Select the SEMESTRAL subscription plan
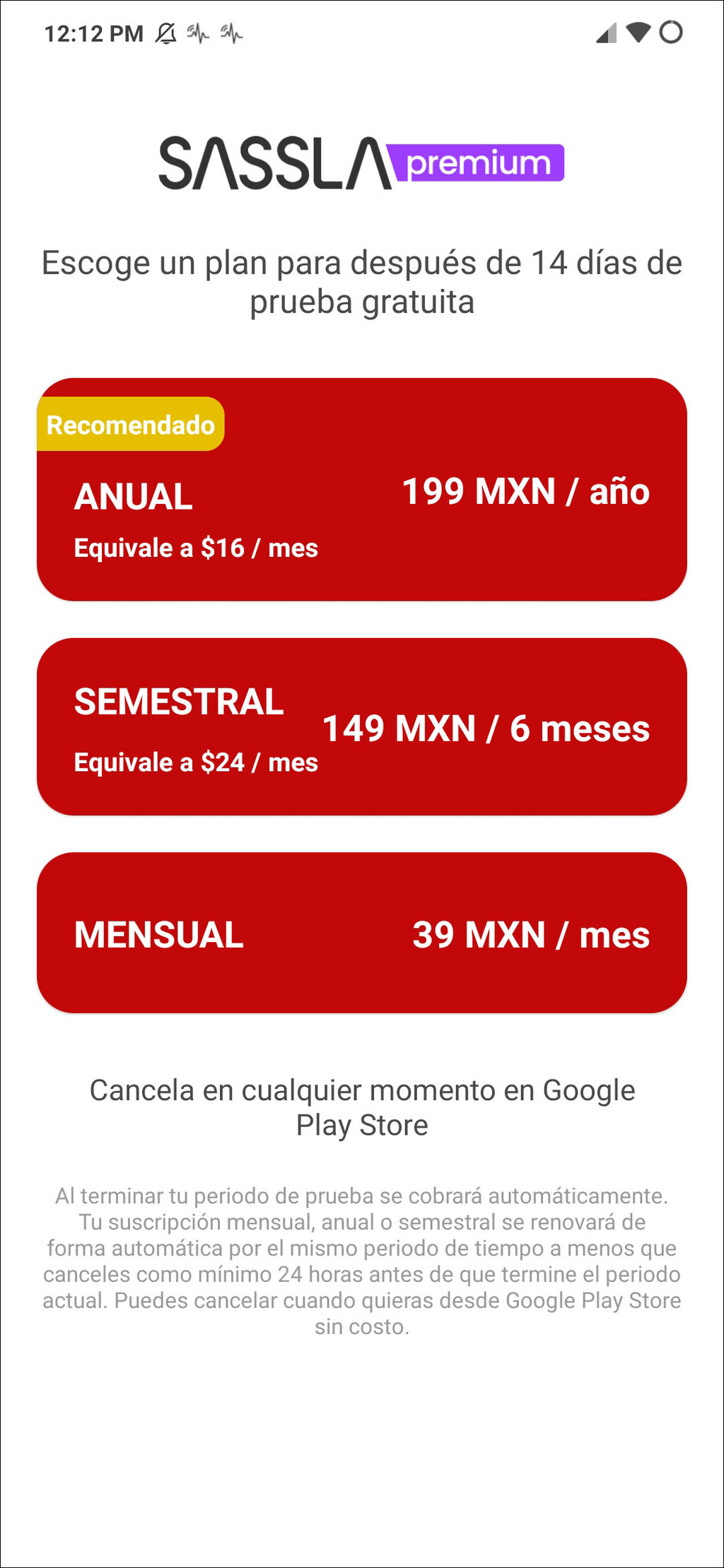The image size is (724, 1568). click(x=362, y=728)
